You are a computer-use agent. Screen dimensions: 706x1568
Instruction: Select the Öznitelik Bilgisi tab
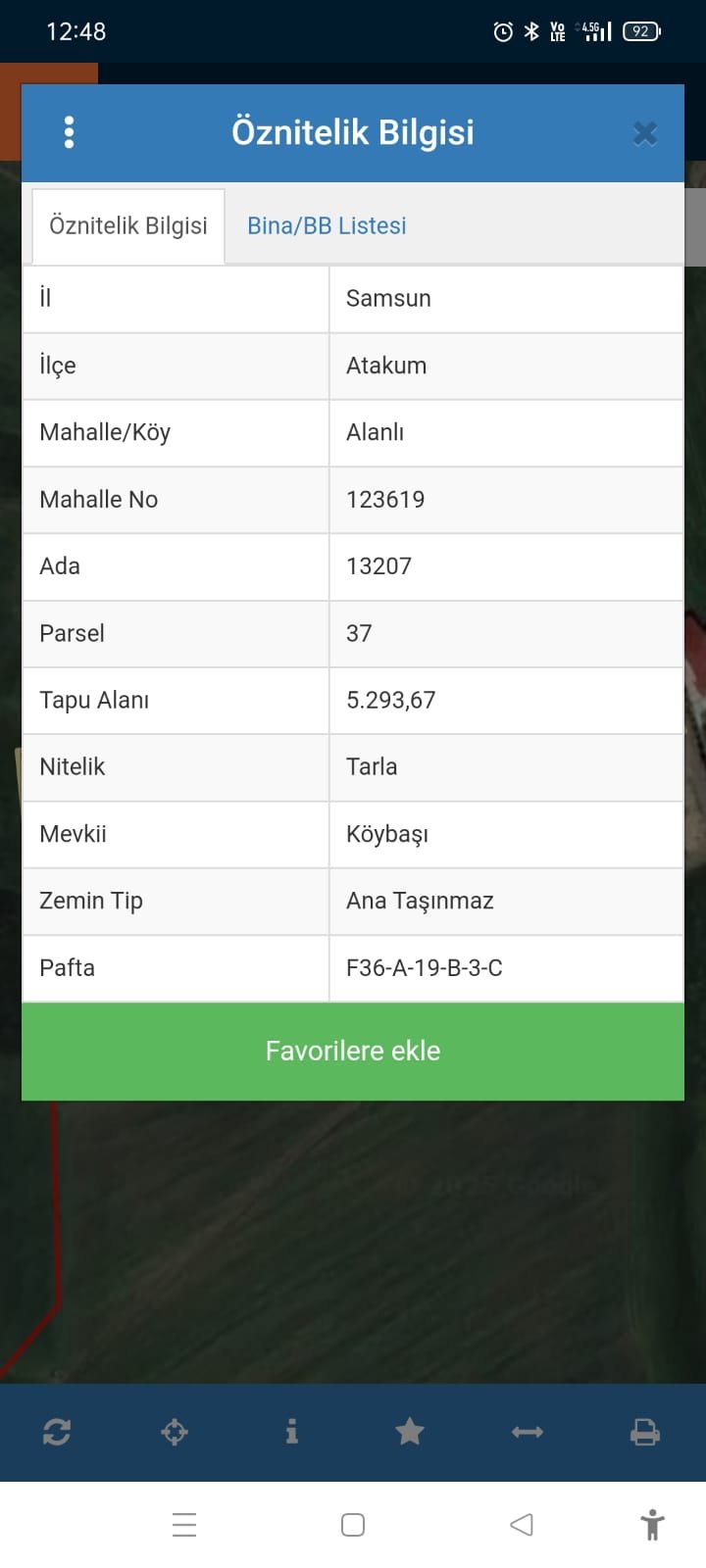(128, 226)
